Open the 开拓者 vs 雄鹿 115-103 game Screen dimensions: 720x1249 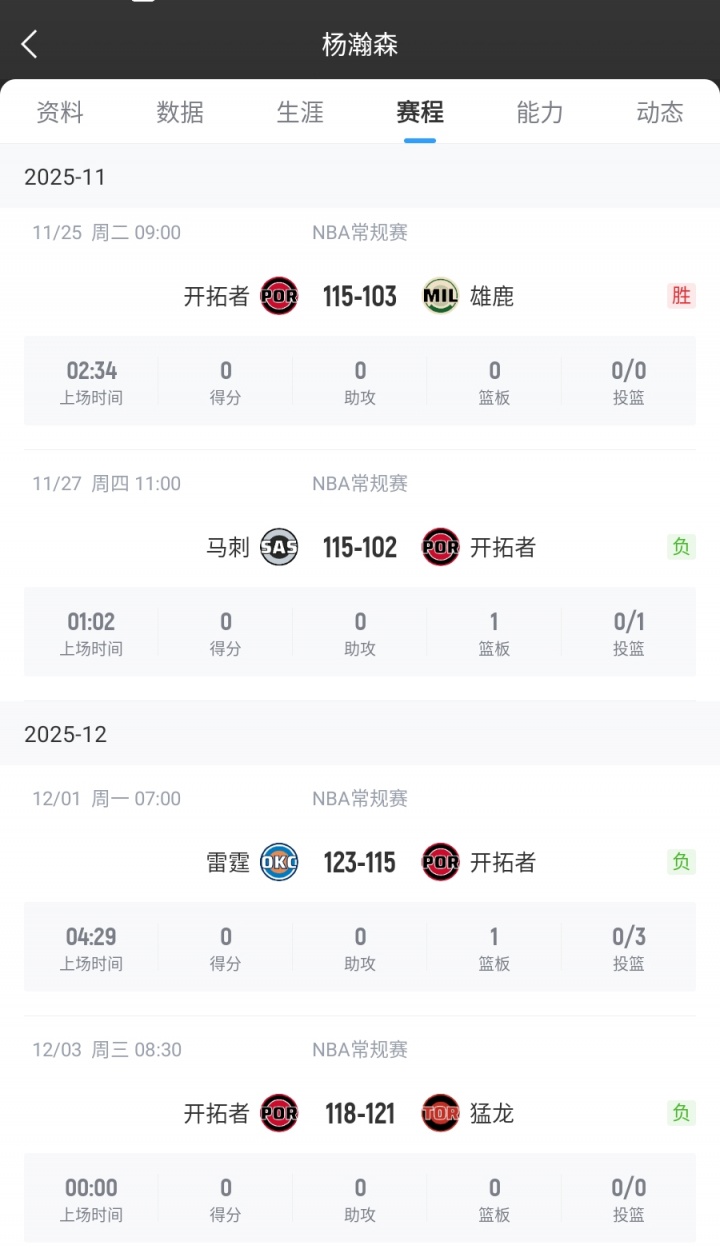(x=360, y=296)
